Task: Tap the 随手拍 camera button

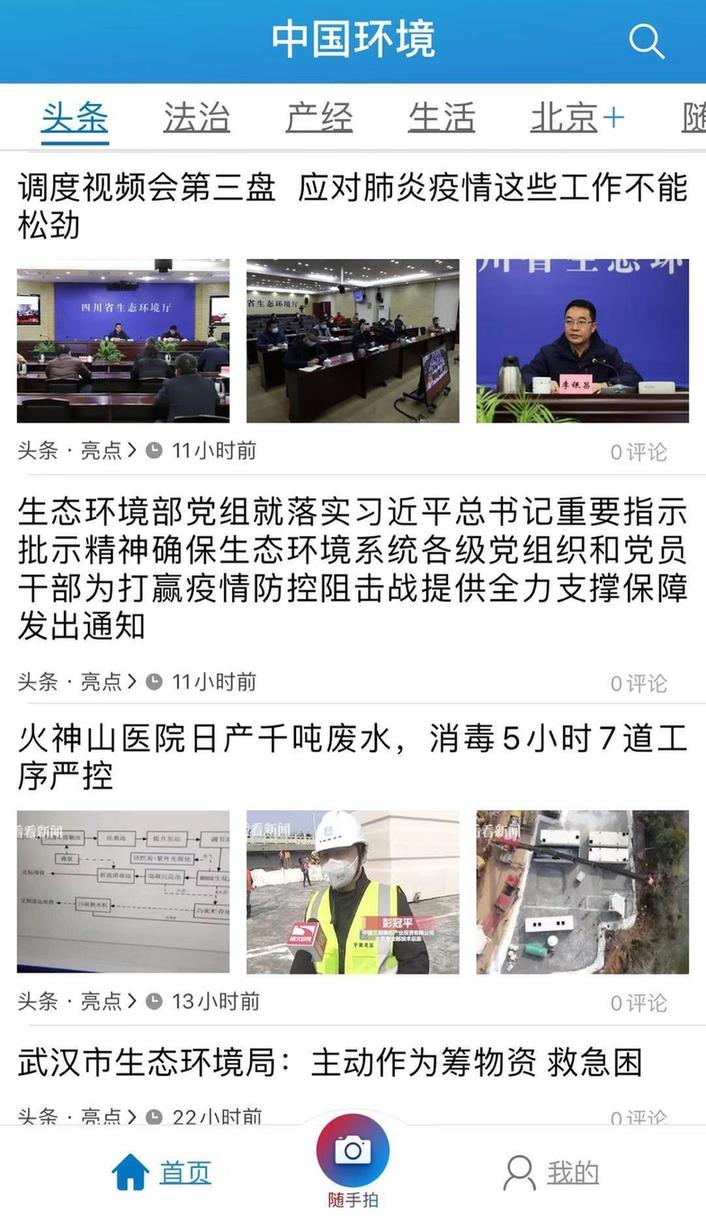Action: (352, 1152)
